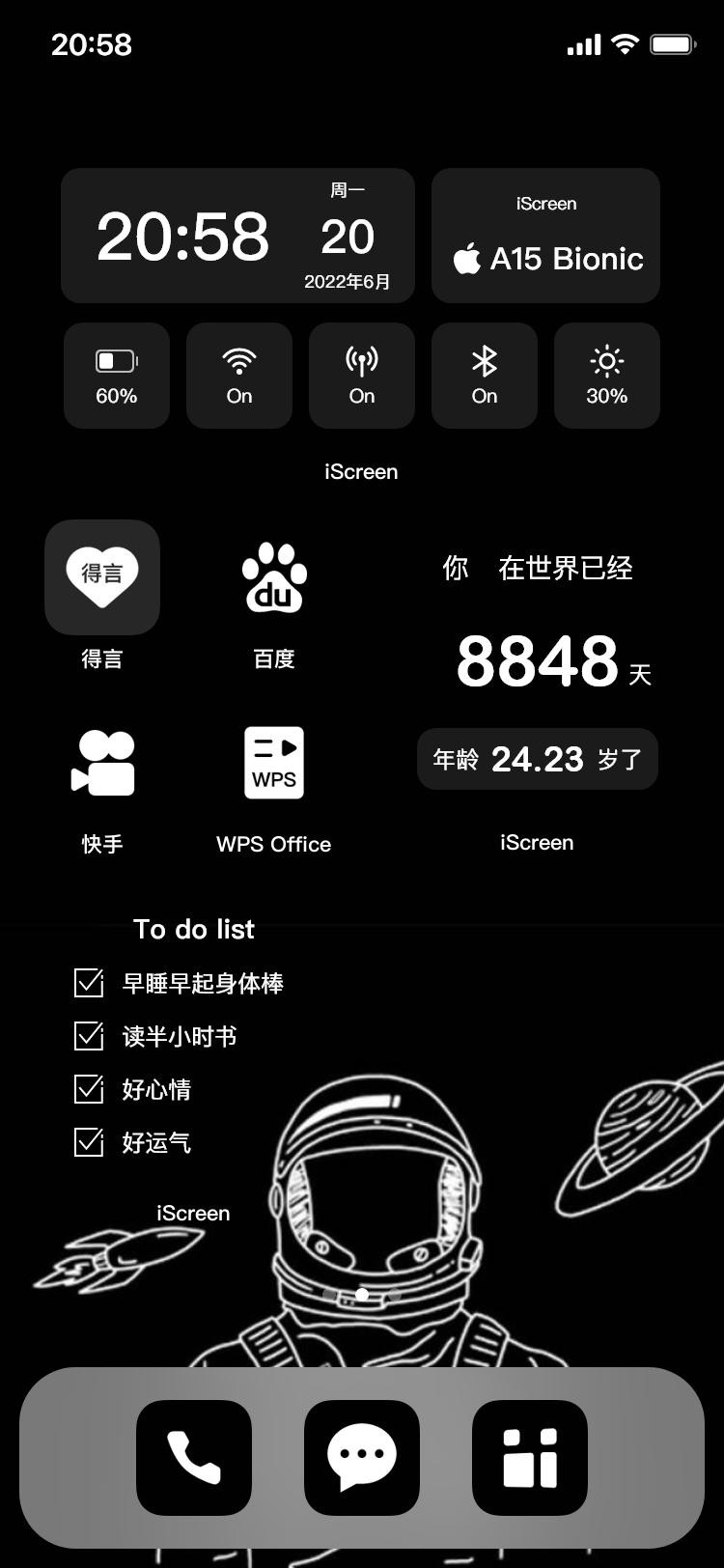Open the widget grid app in the dock
Viewport: 724px width, 1568px height.
click(530, 1457)
